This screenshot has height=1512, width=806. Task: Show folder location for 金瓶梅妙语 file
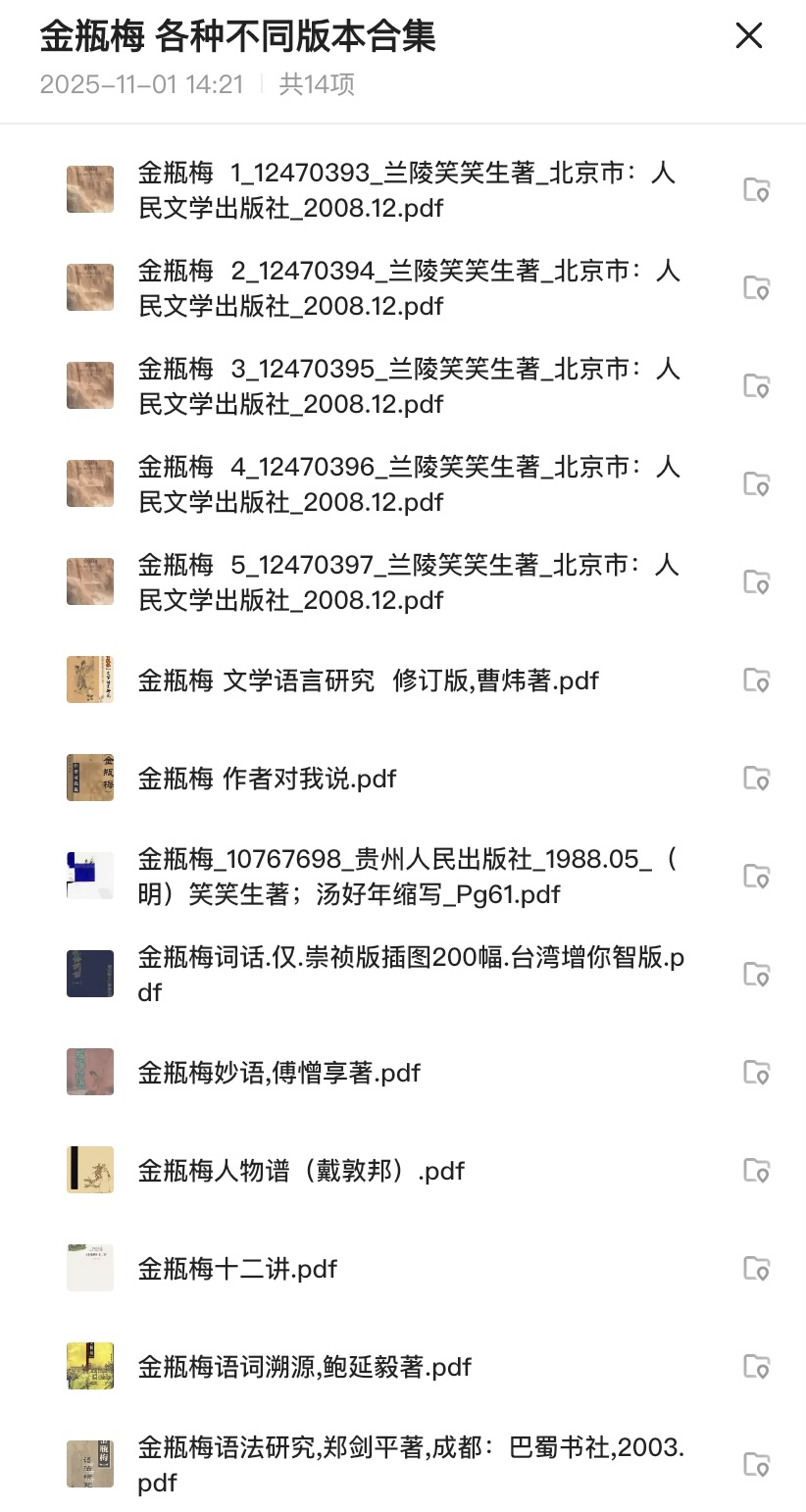click(756, 1072)
